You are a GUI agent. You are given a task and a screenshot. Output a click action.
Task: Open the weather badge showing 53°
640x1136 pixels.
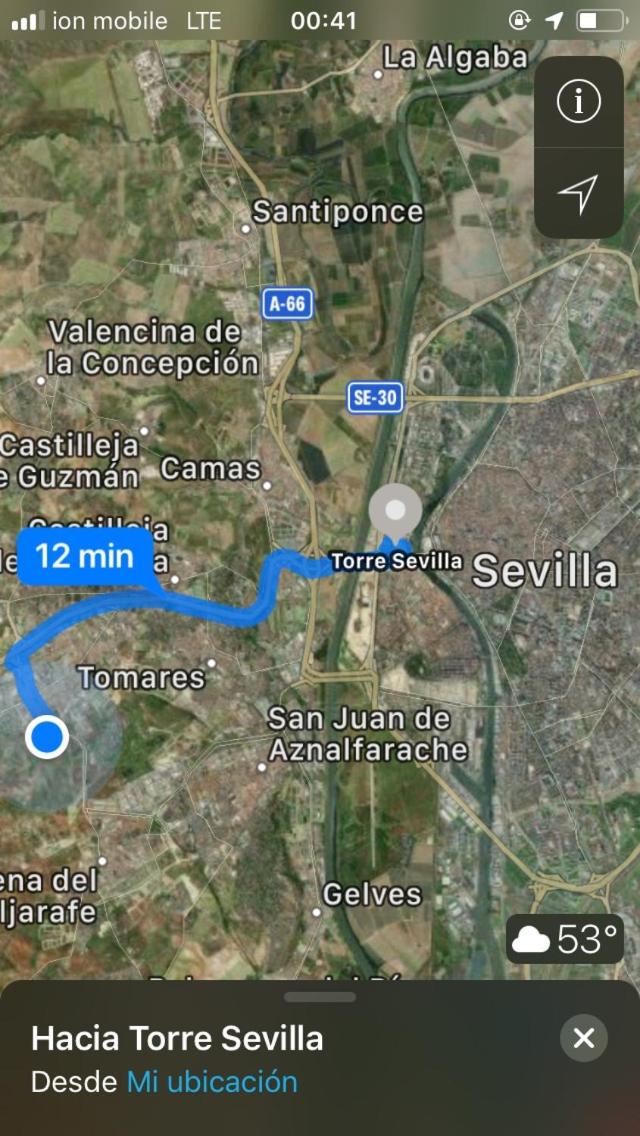(566, 940)
